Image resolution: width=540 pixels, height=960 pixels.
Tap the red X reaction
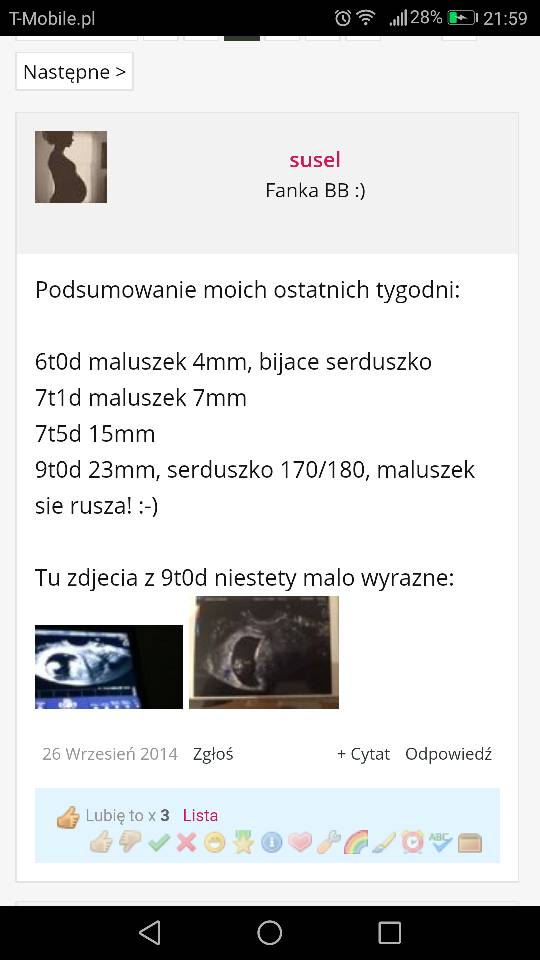click(x=187, y=843)
